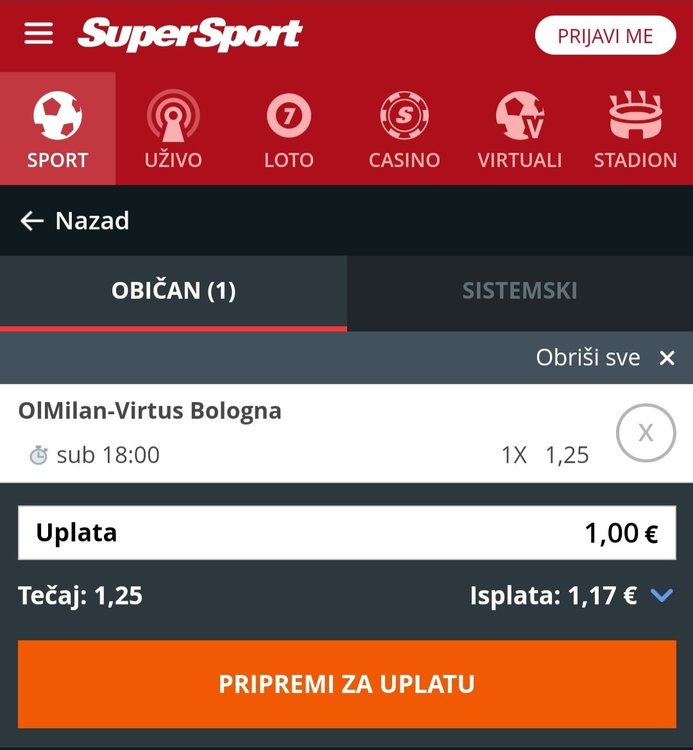693x750 pixels.
Task: Go back with the Nazad arrow
Action: [75, 221]
